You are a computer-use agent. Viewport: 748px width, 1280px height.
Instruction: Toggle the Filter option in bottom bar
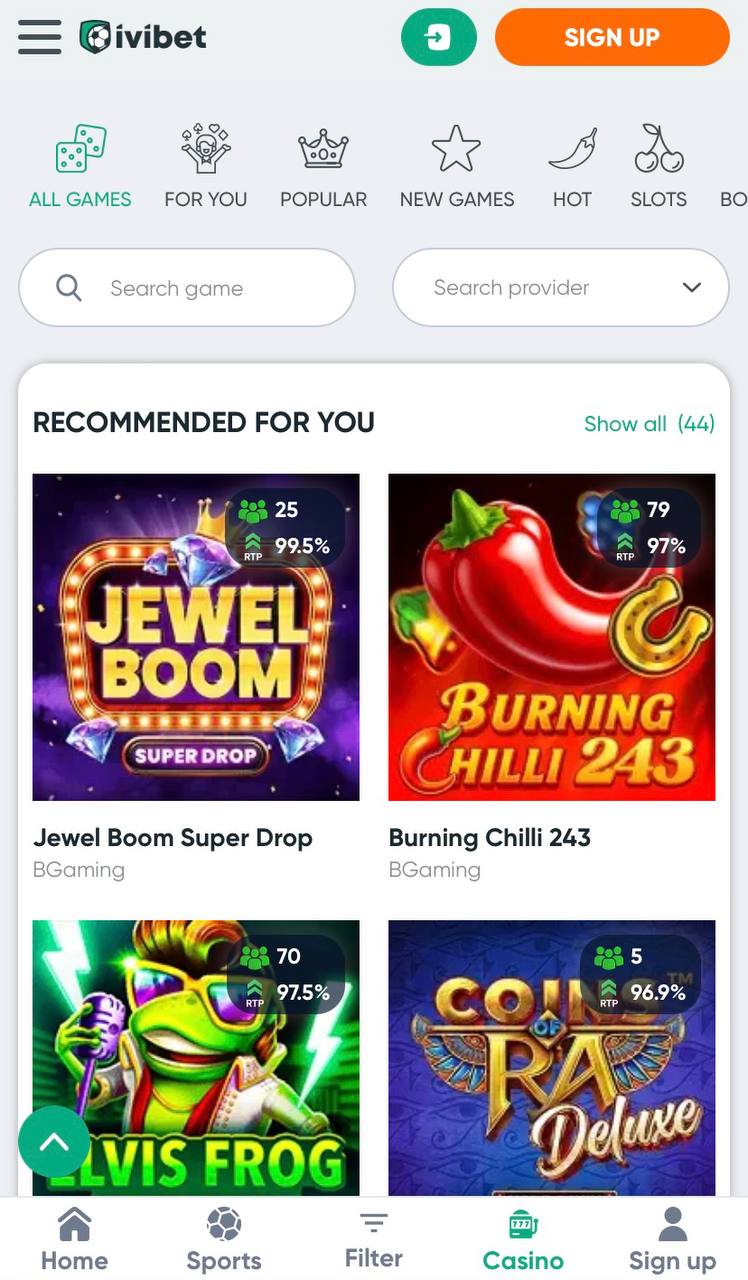click(373, 1237)
